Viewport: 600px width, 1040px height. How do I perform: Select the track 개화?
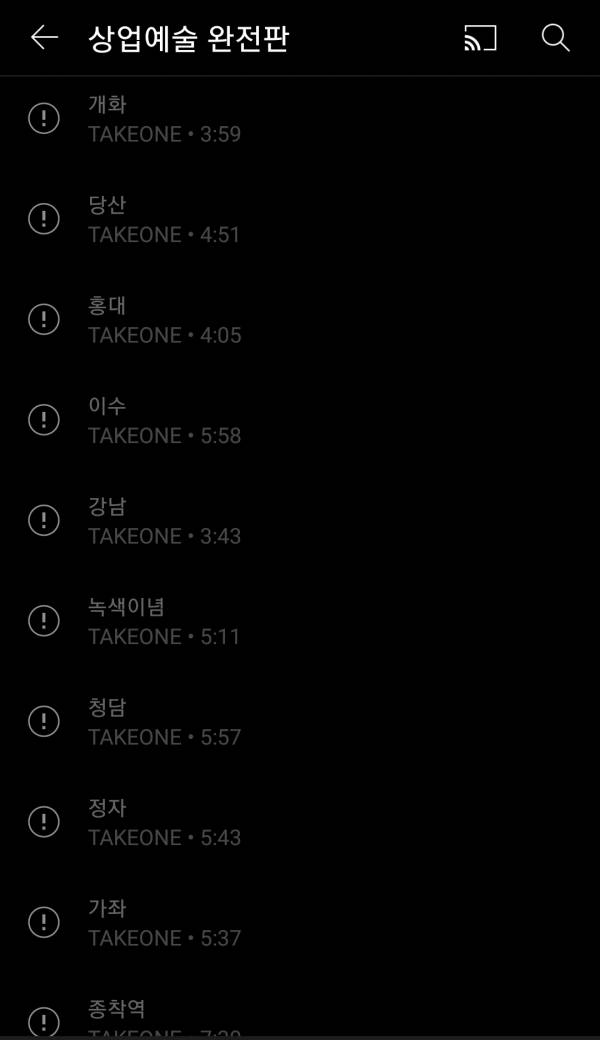[x=165, y=119]
